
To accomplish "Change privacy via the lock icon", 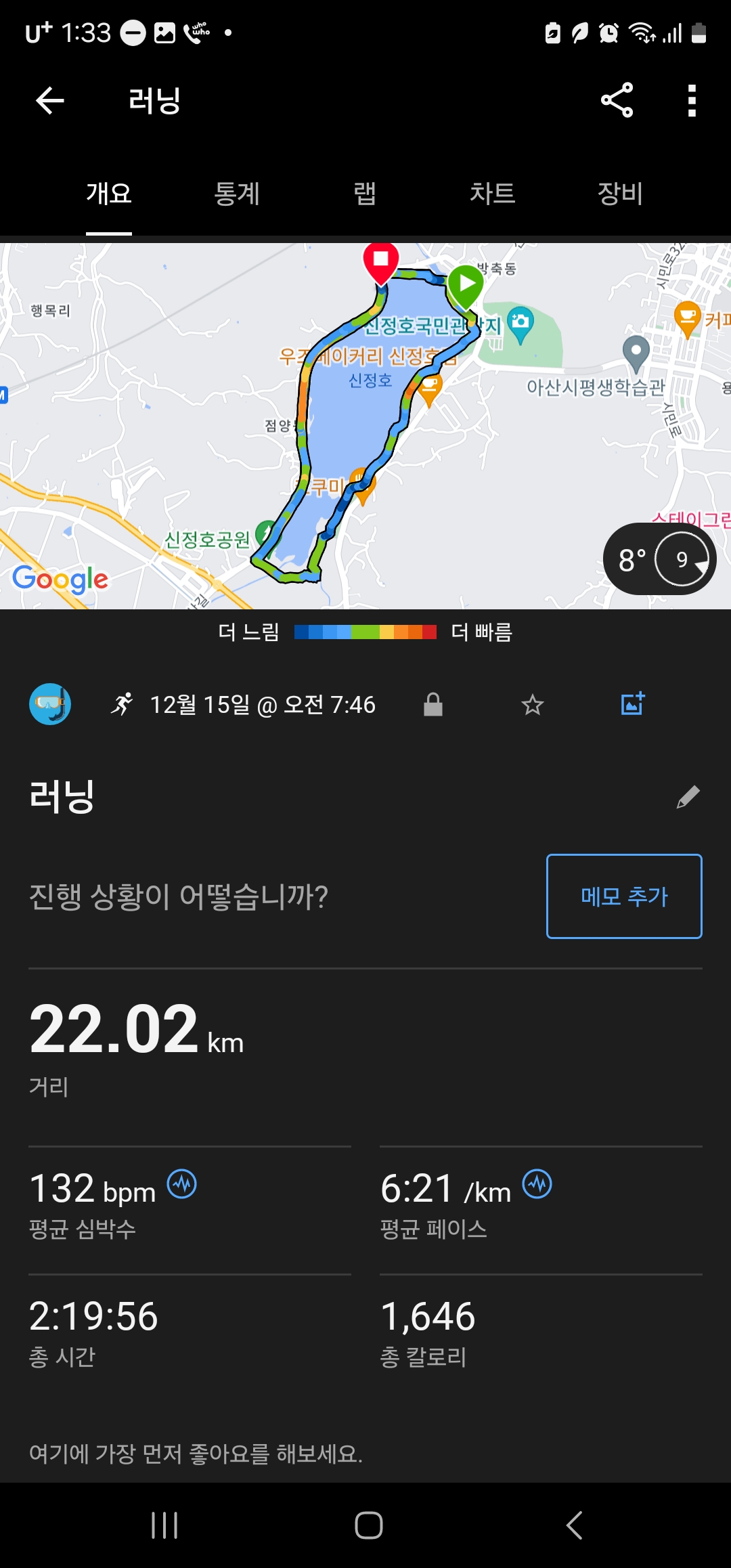I will 433,705.
